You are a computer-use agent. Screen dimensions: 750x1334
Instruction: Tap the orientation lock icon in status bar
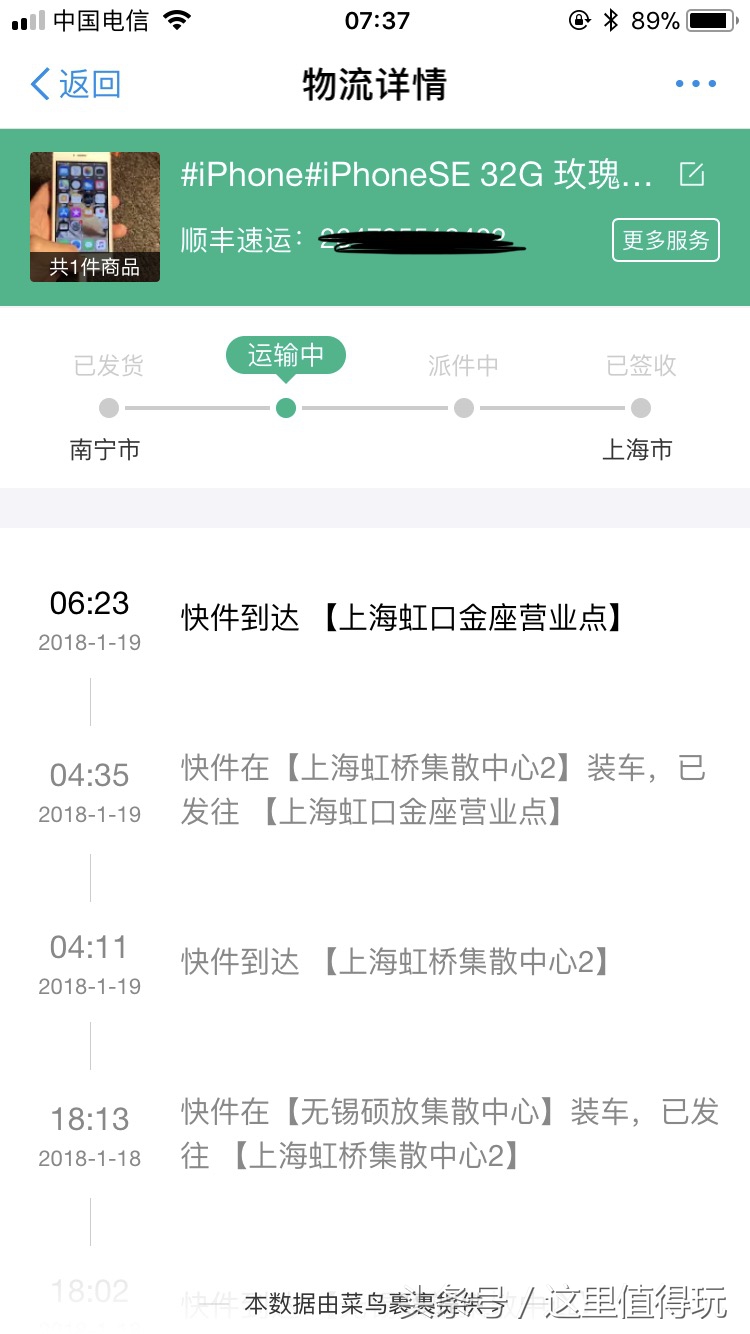(x=581, y=17)
